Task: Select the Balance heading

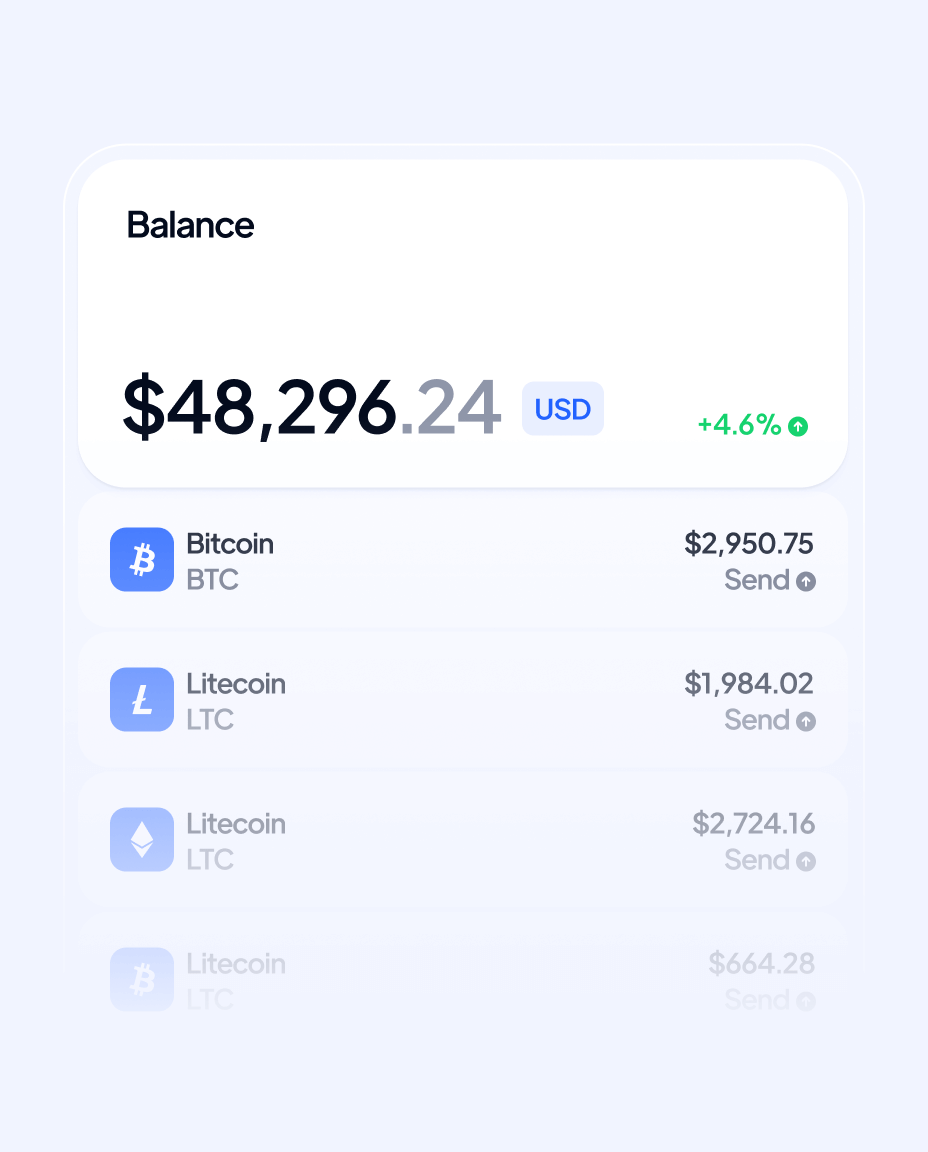Action: click(191, 225)
